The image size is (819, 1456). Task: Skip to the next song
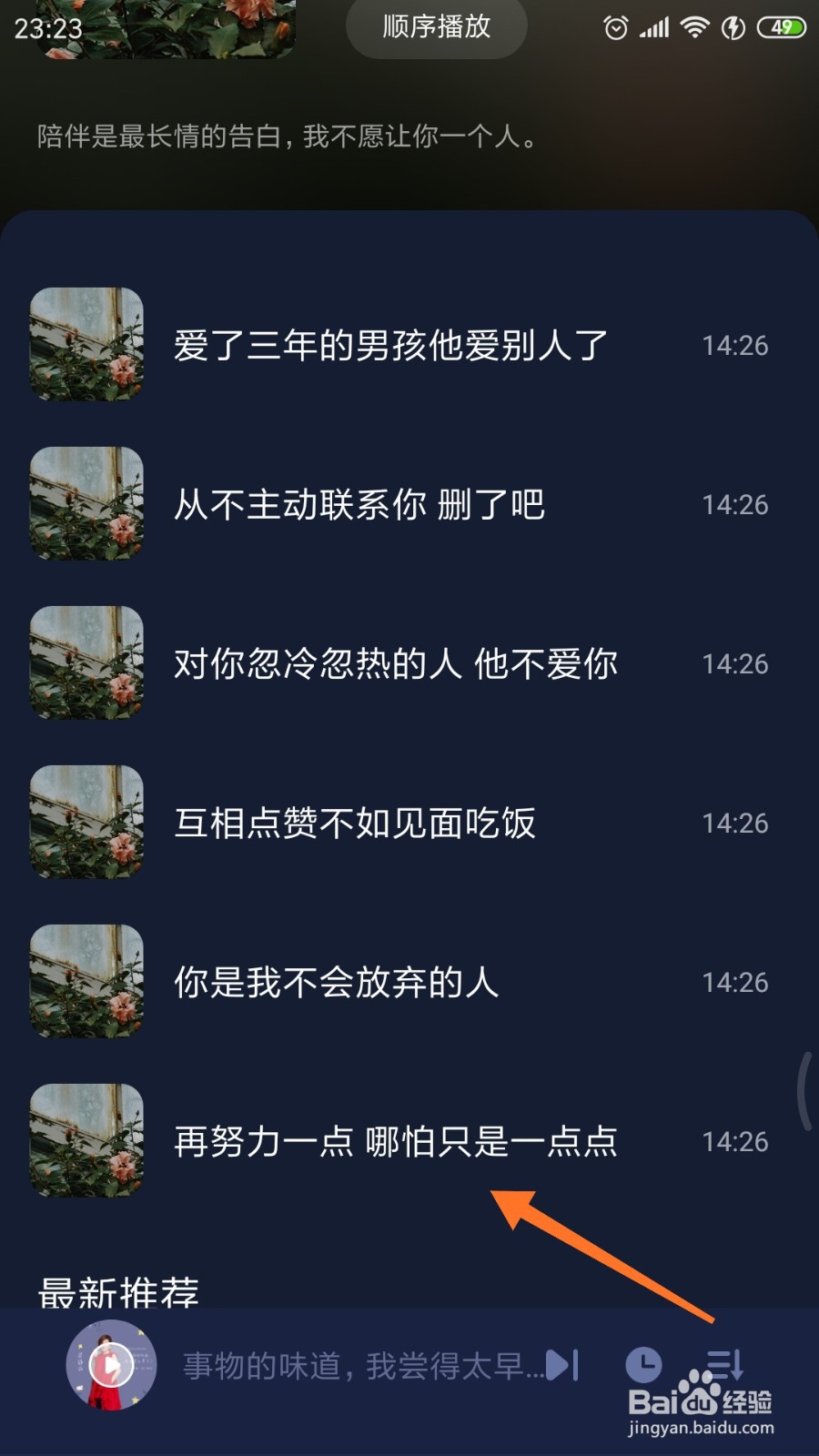562,1365
